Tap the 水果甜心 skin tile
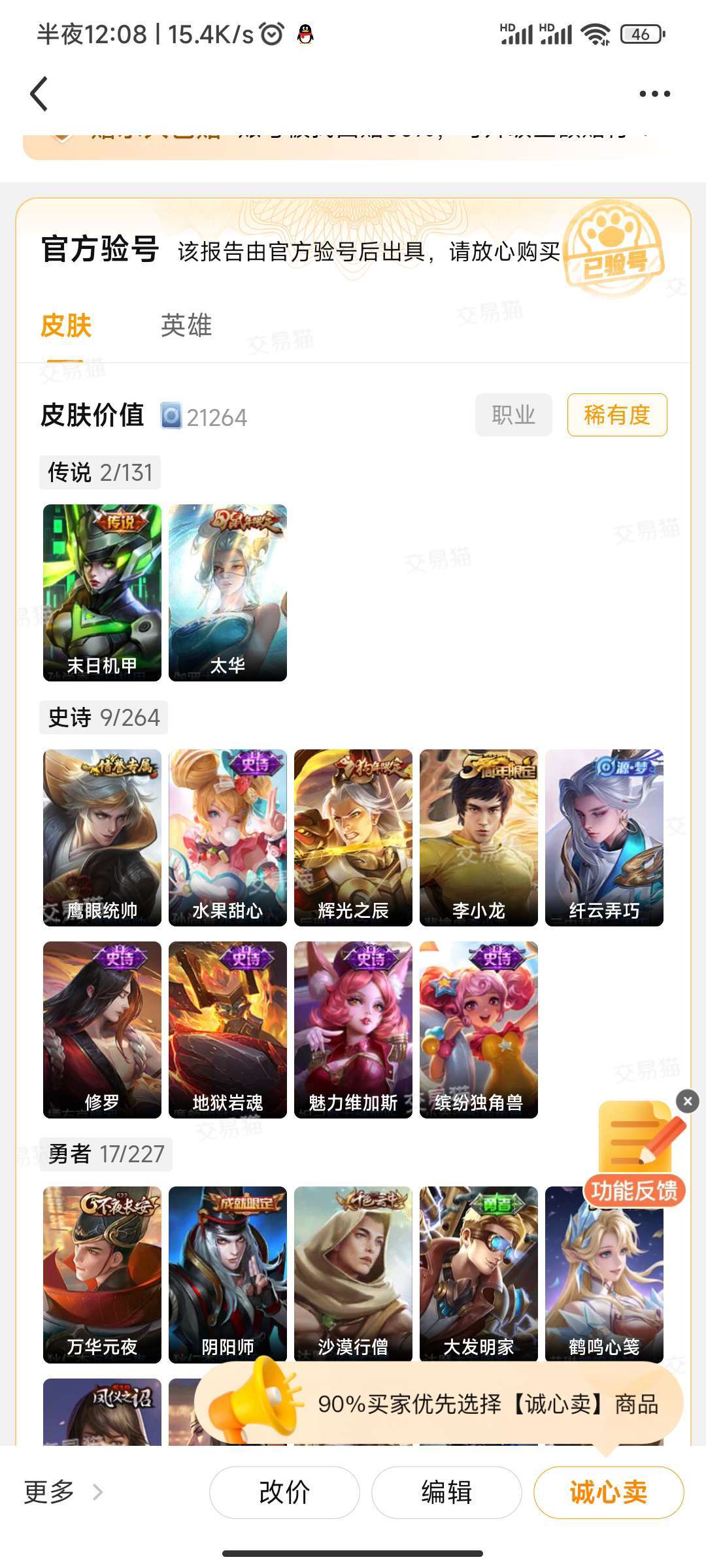The image size is (706, 1568). tap(227, 838)
